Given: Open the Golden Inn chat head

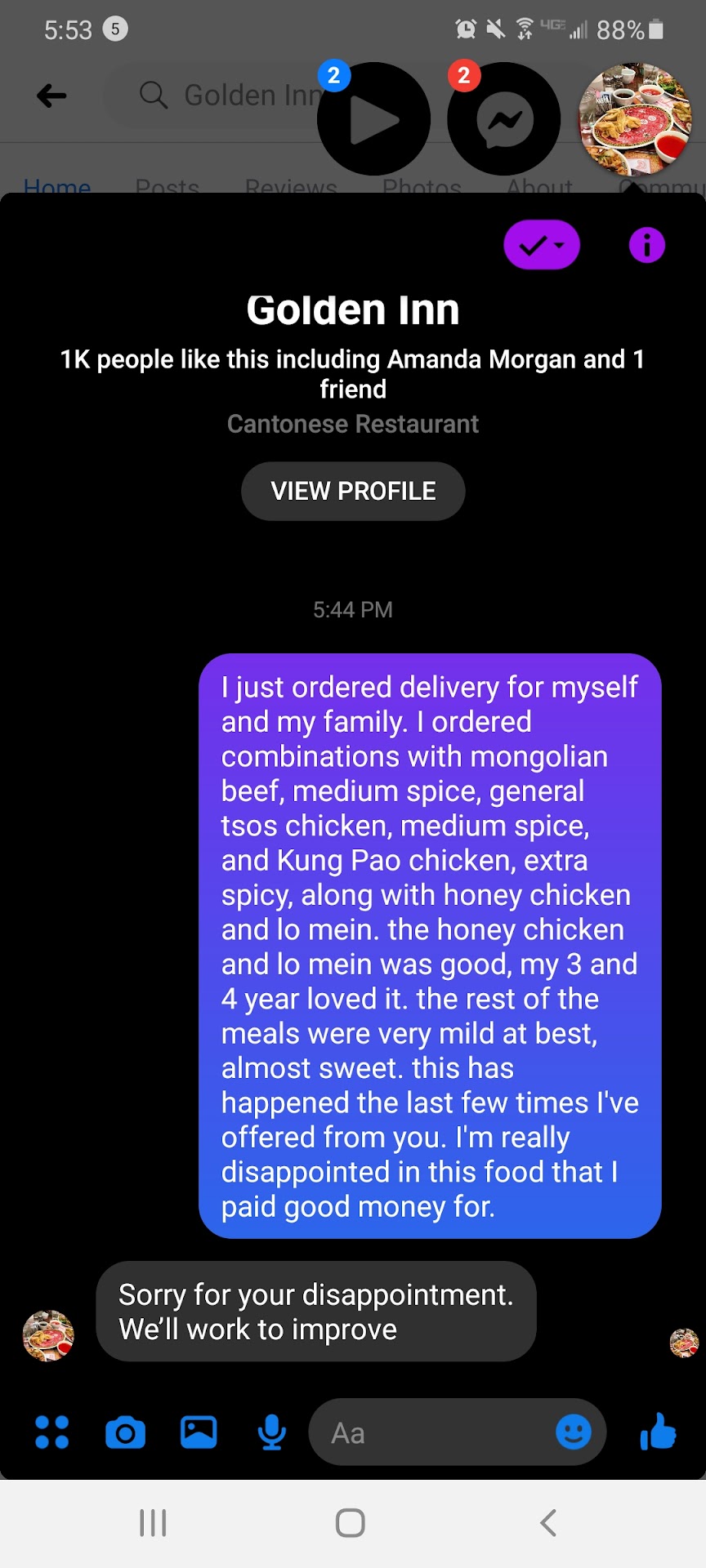Looking at the screenshot, I should coord(635,119).
